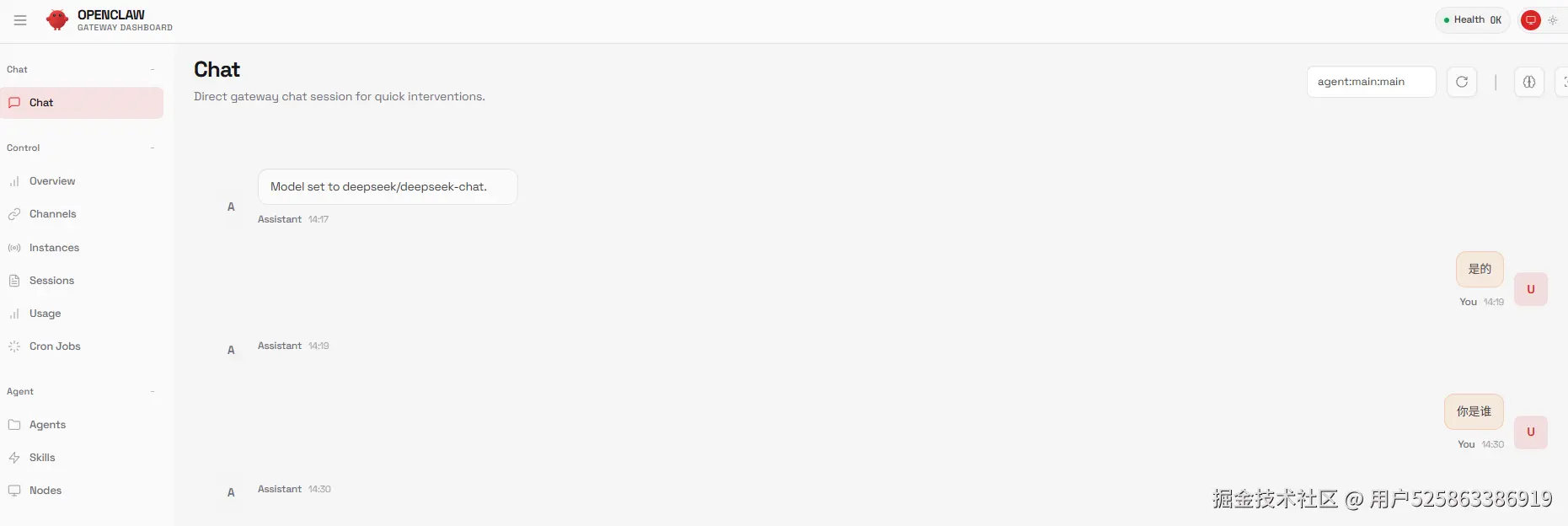This screenshot has width=1568, height=526.
Task: Open Channels
Action: coord(52,214)
